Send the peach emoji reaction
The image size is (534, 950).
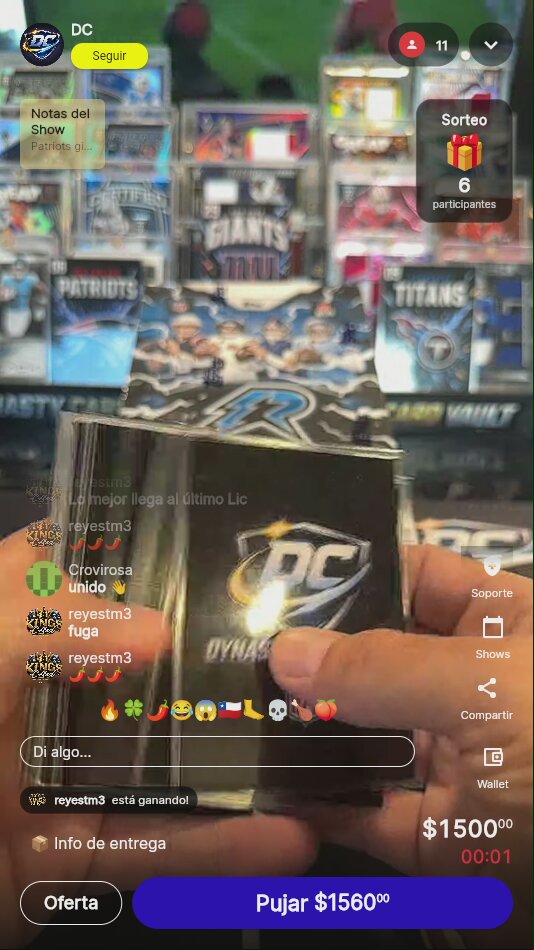[x=325, y=710]
